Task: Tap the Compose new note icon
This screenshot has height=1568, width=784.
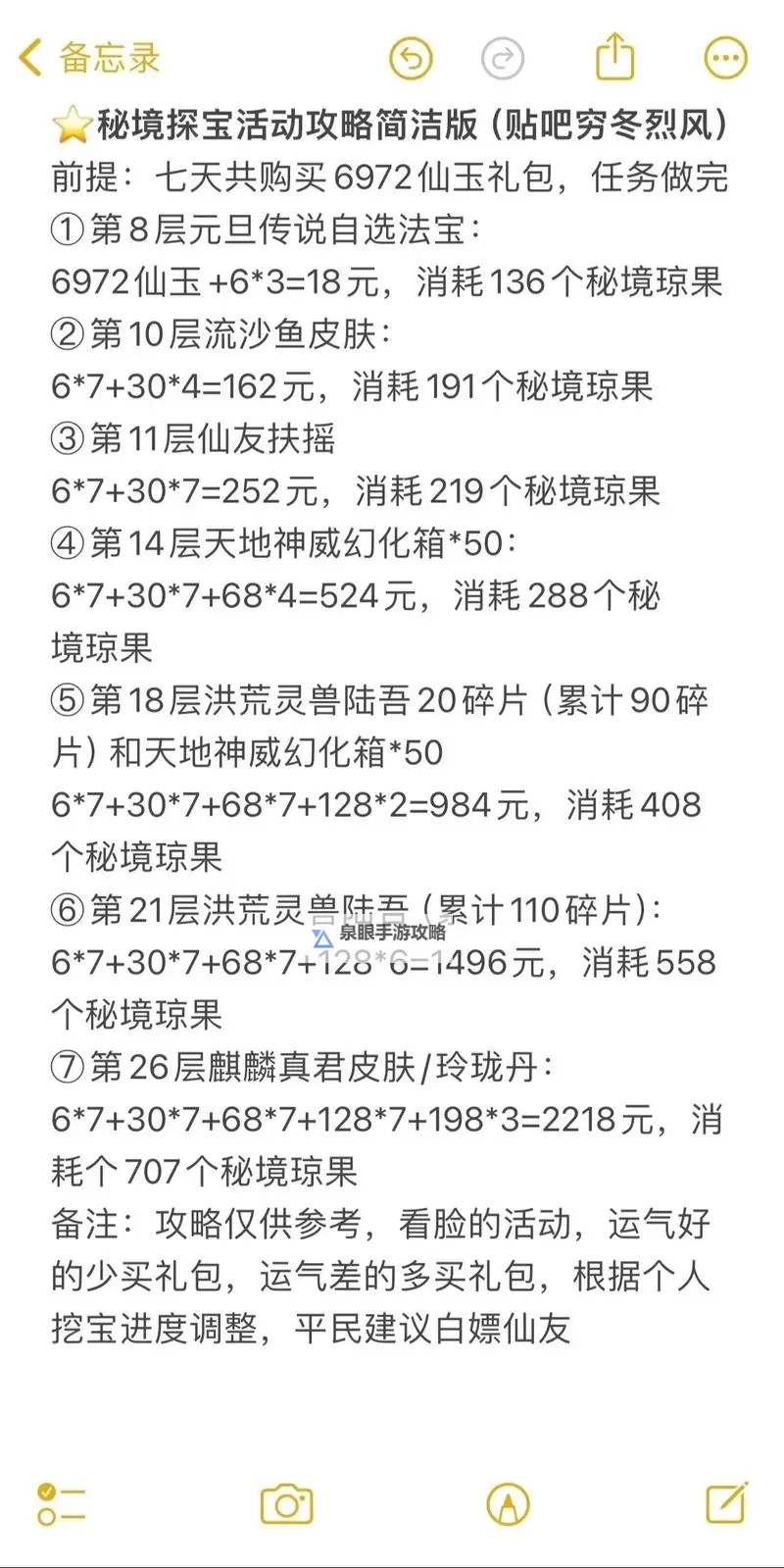Action: tap(726, 1502)
